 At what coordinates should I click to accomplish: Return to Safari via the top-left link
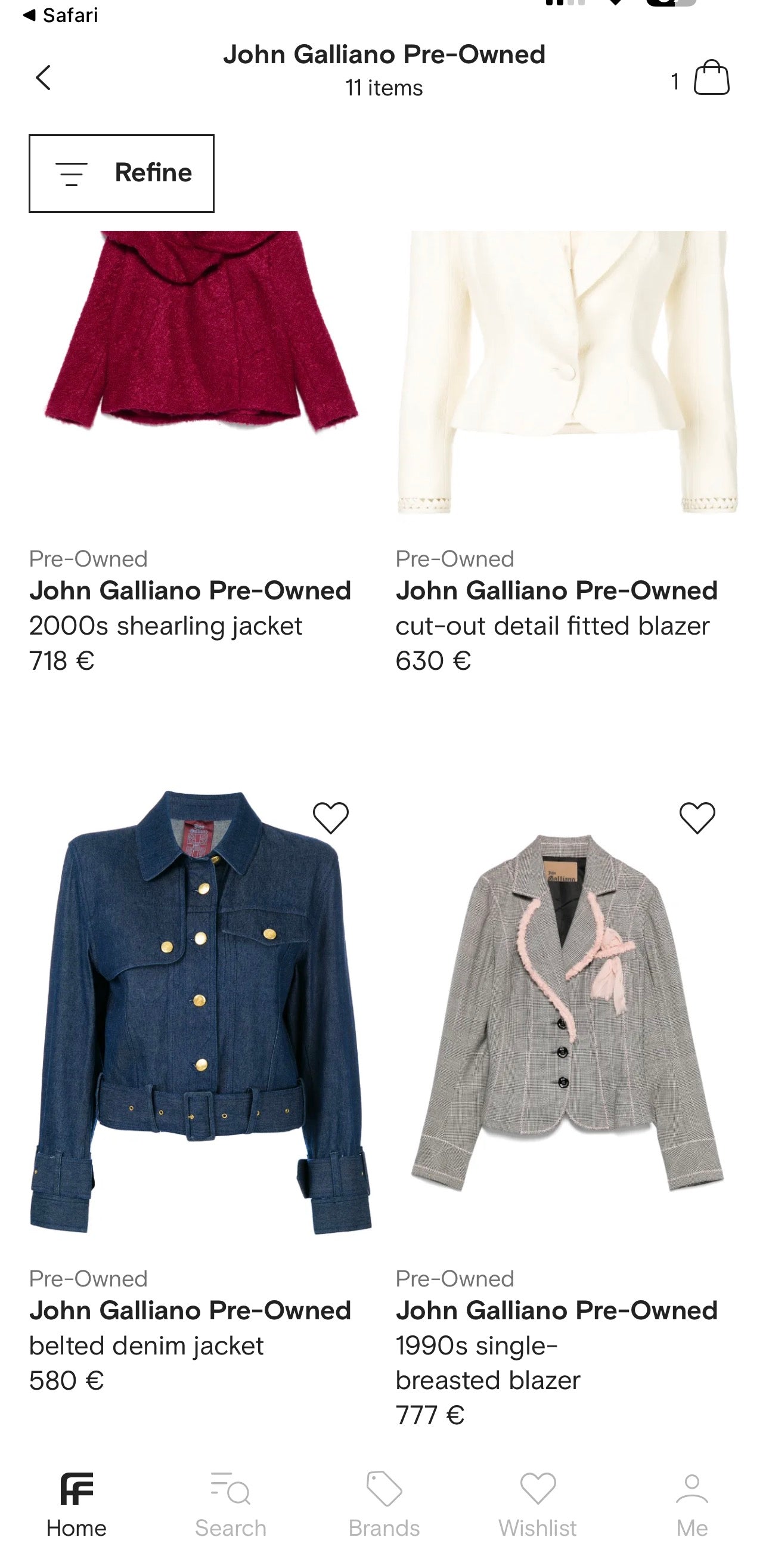point(58,16)
